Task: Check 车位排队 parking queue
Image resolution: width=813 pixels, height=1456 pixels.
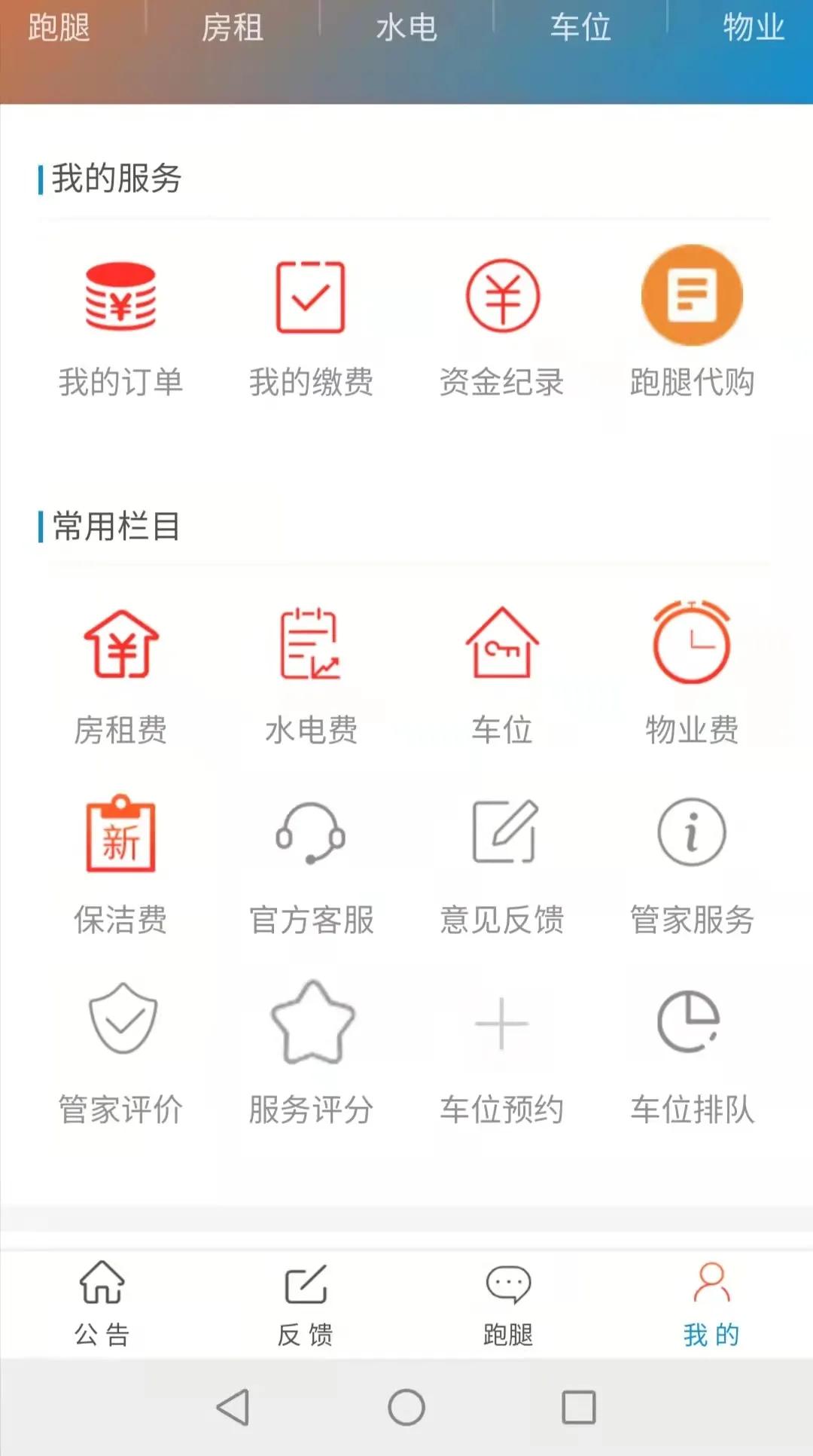Action: click(693, 1055)
